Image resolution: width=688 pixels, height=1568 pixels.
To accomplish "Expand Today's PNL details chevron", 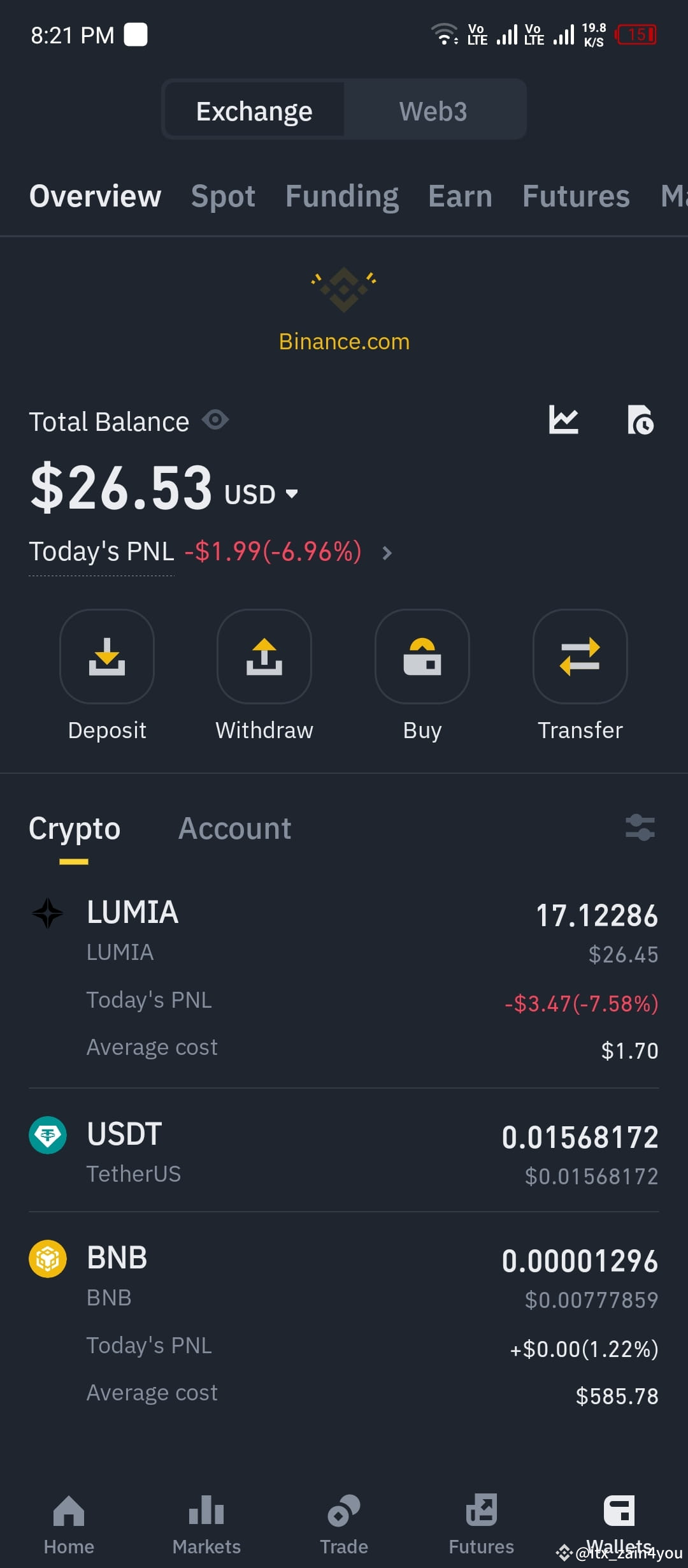I will click(387, 553).
